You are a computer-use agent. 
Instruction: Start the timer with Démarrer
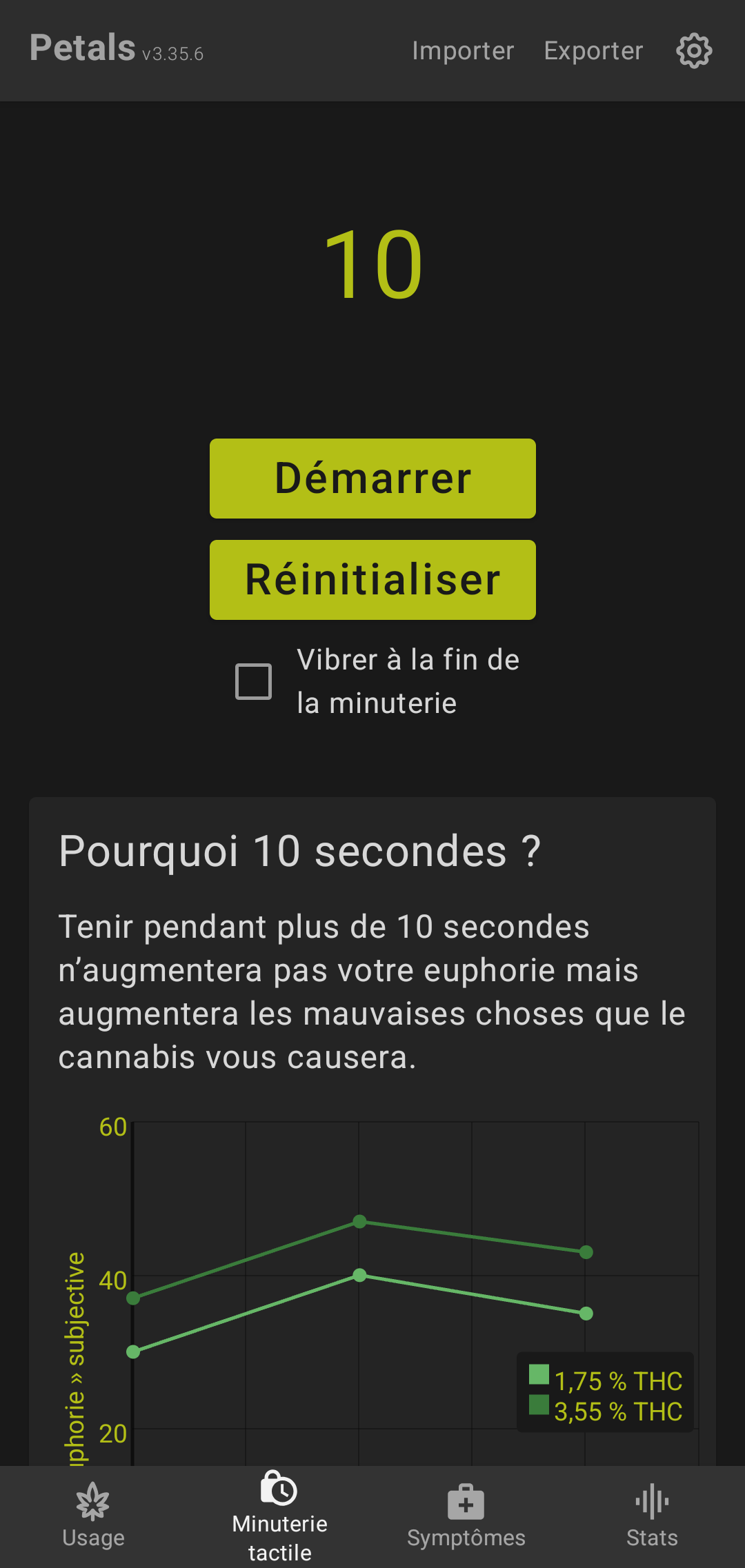[372, 478]
